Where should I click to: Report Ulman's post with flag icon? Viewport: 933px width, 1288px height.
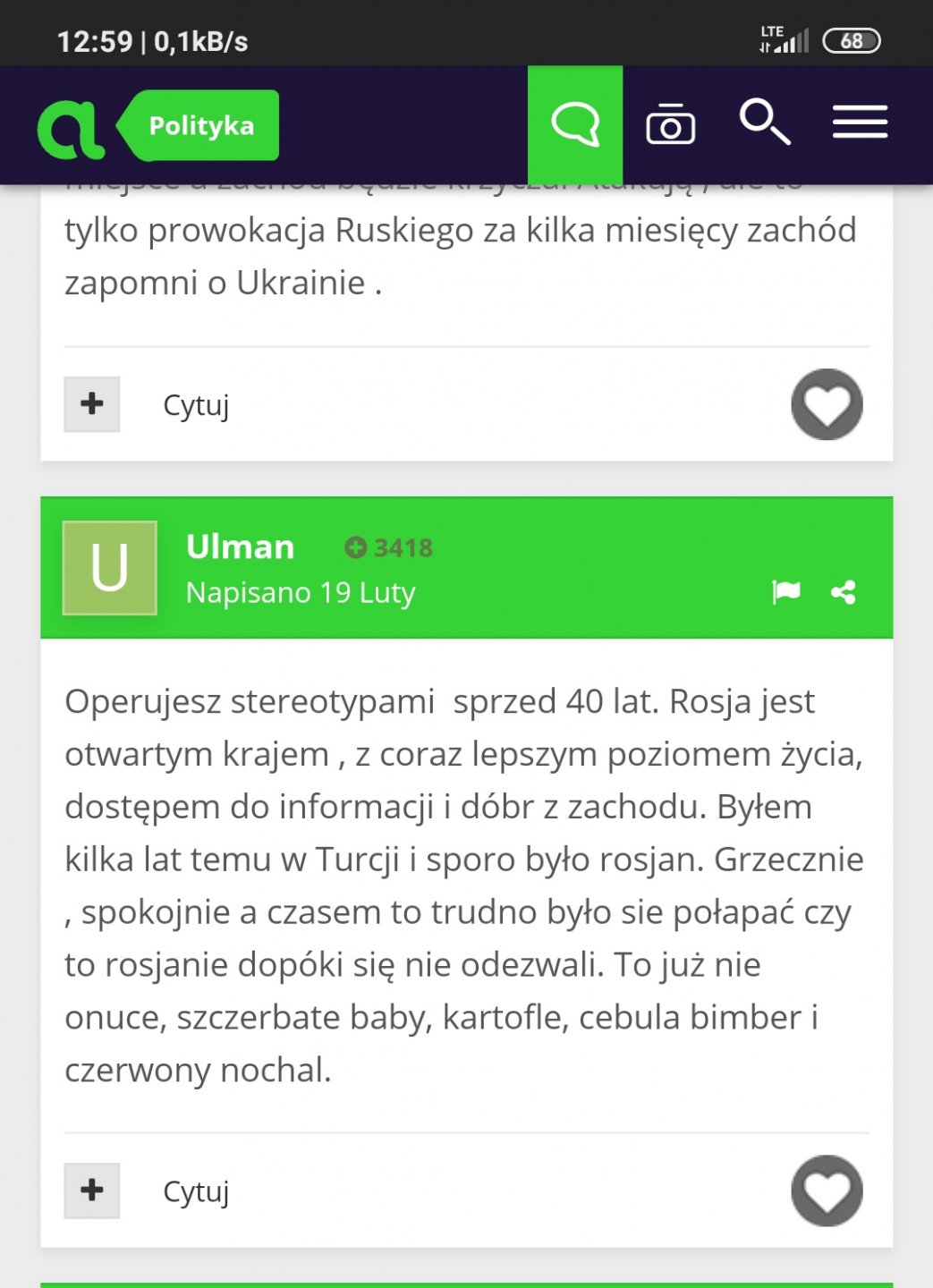coord(786,592)
